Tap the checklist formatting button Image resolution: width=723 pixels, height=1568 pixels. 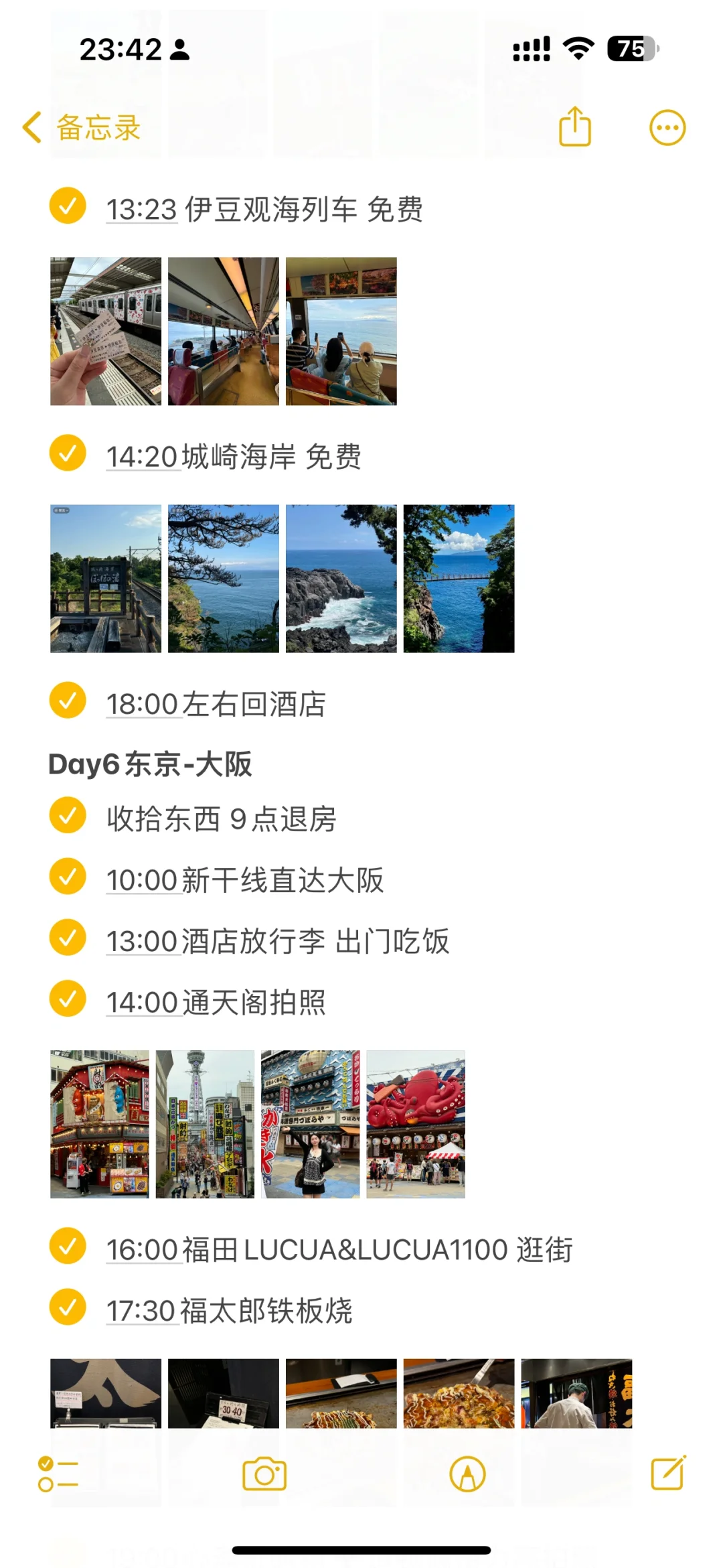[x=58, y=1474]
